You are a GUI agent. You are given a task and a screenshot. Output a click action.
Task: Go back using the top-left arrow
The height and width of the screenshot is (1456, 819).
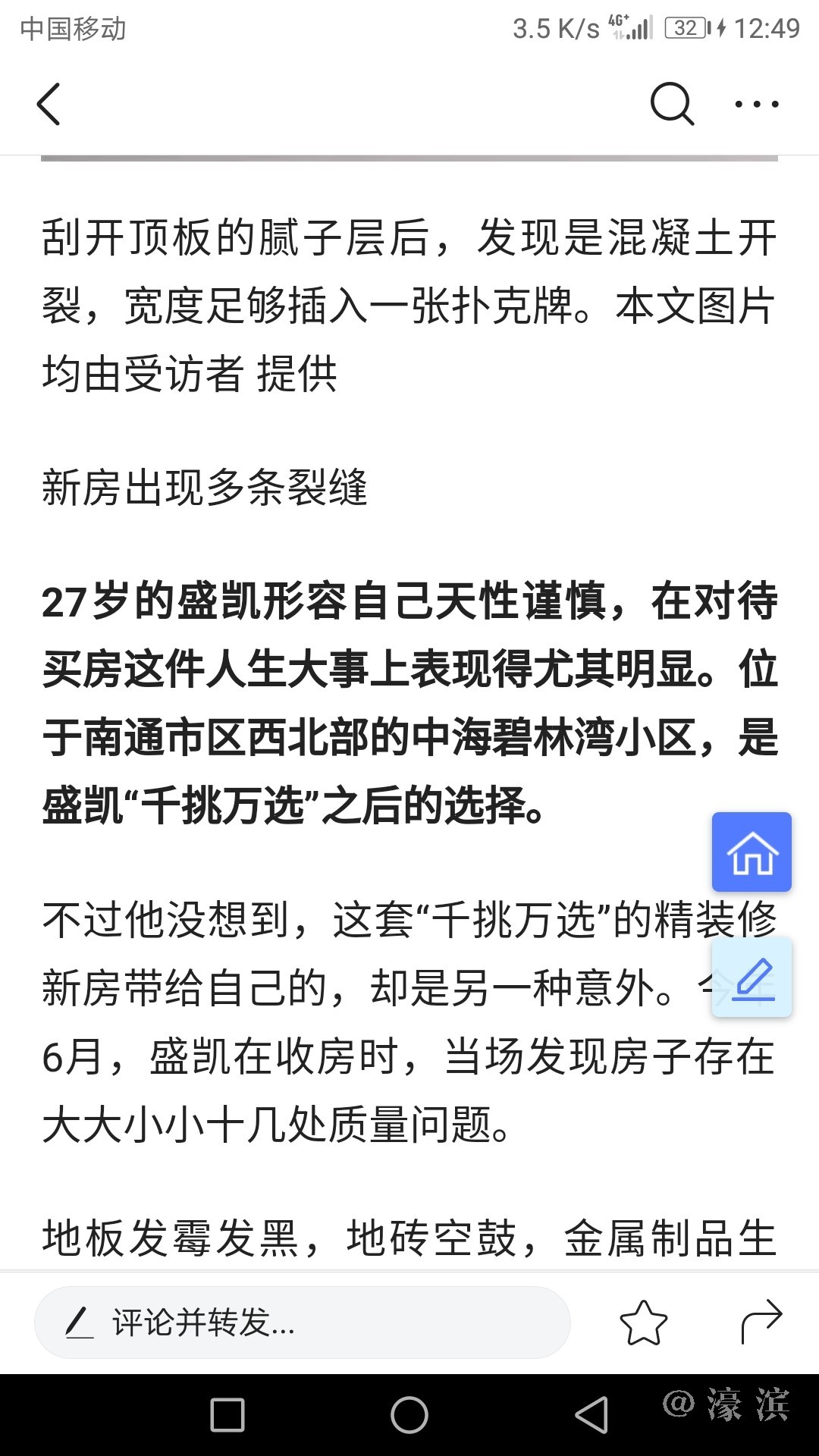pyautogui.click(x=49, y=104)
